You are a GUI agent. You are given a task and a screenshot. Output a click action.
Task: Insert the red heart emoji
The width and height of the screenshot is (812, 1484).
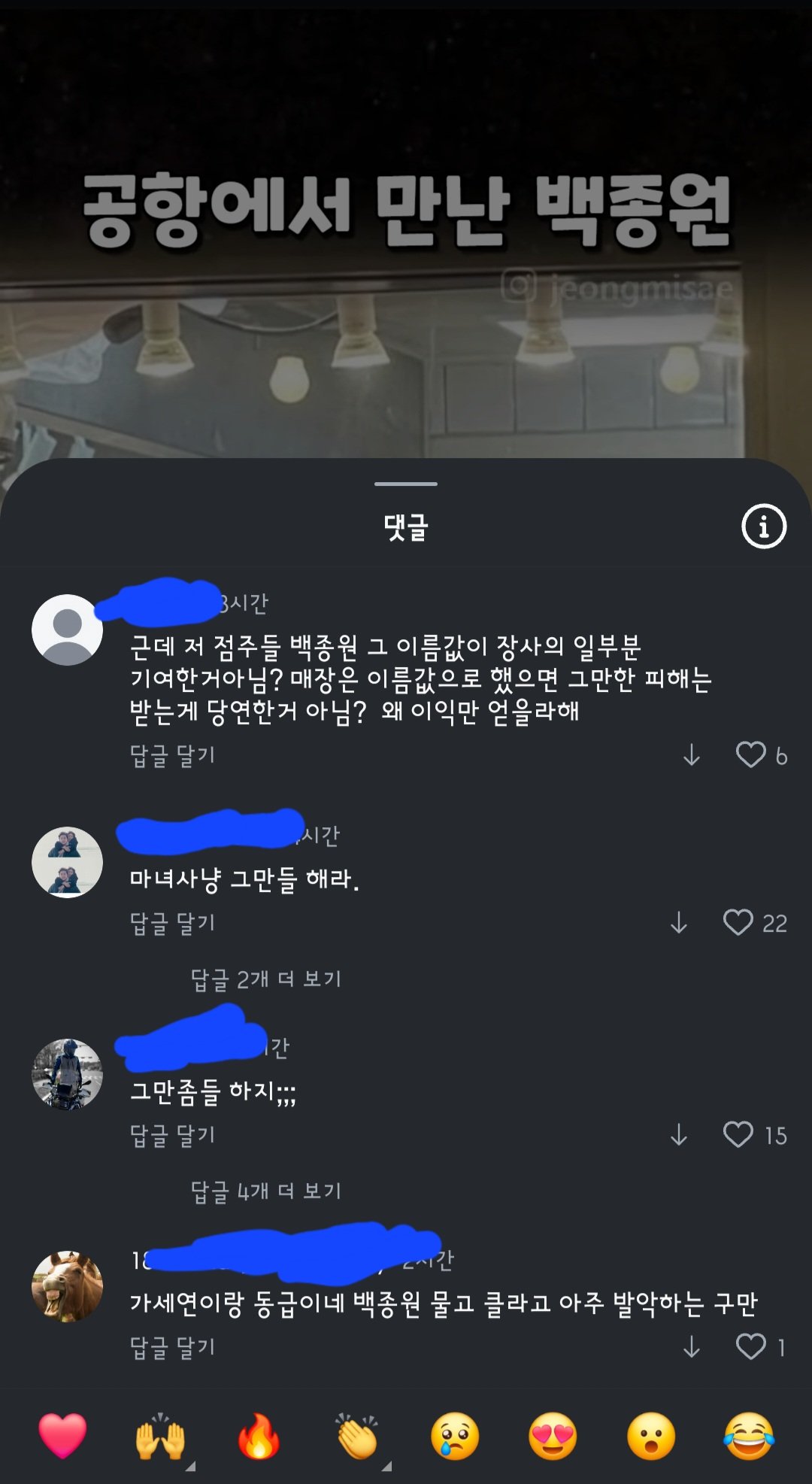62,1435
